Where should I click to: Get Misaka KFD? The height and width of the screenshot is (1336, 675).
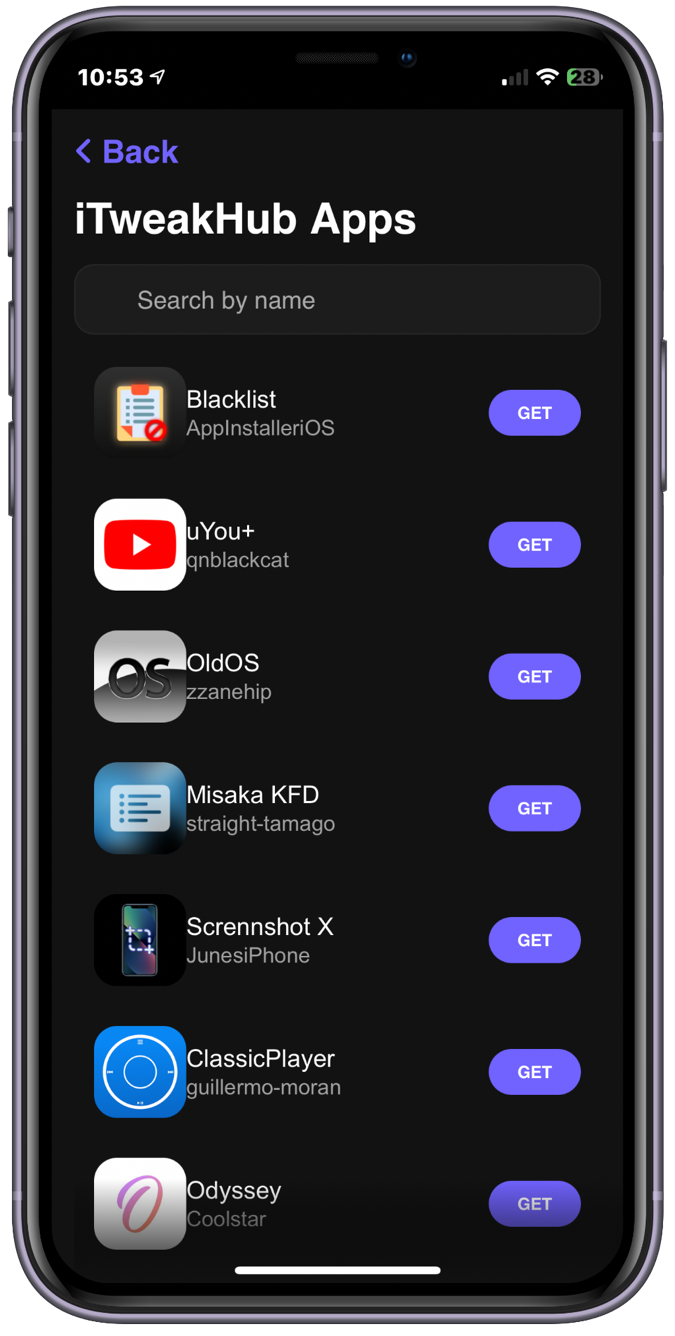[534, 809]
